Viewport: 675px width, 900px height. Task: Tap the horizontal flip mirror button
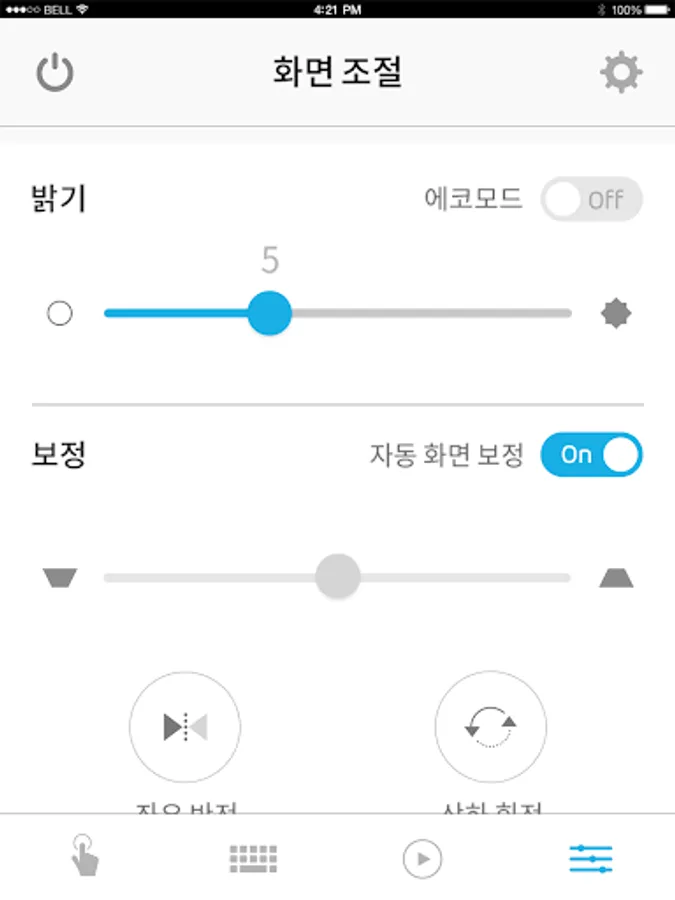[184, 727]
